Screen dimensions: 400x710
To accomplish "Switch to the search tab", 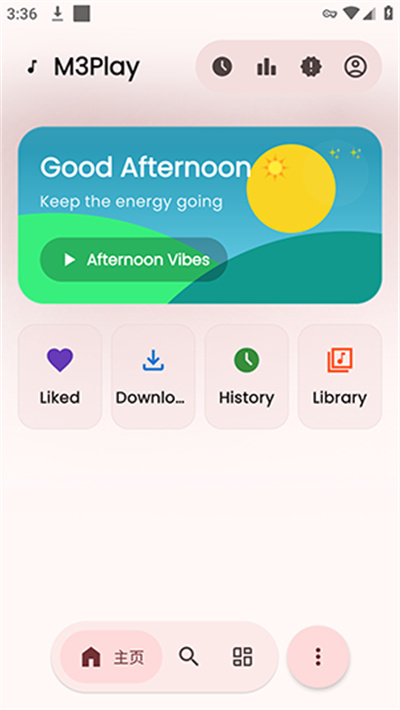I will (x=188, y=657).
